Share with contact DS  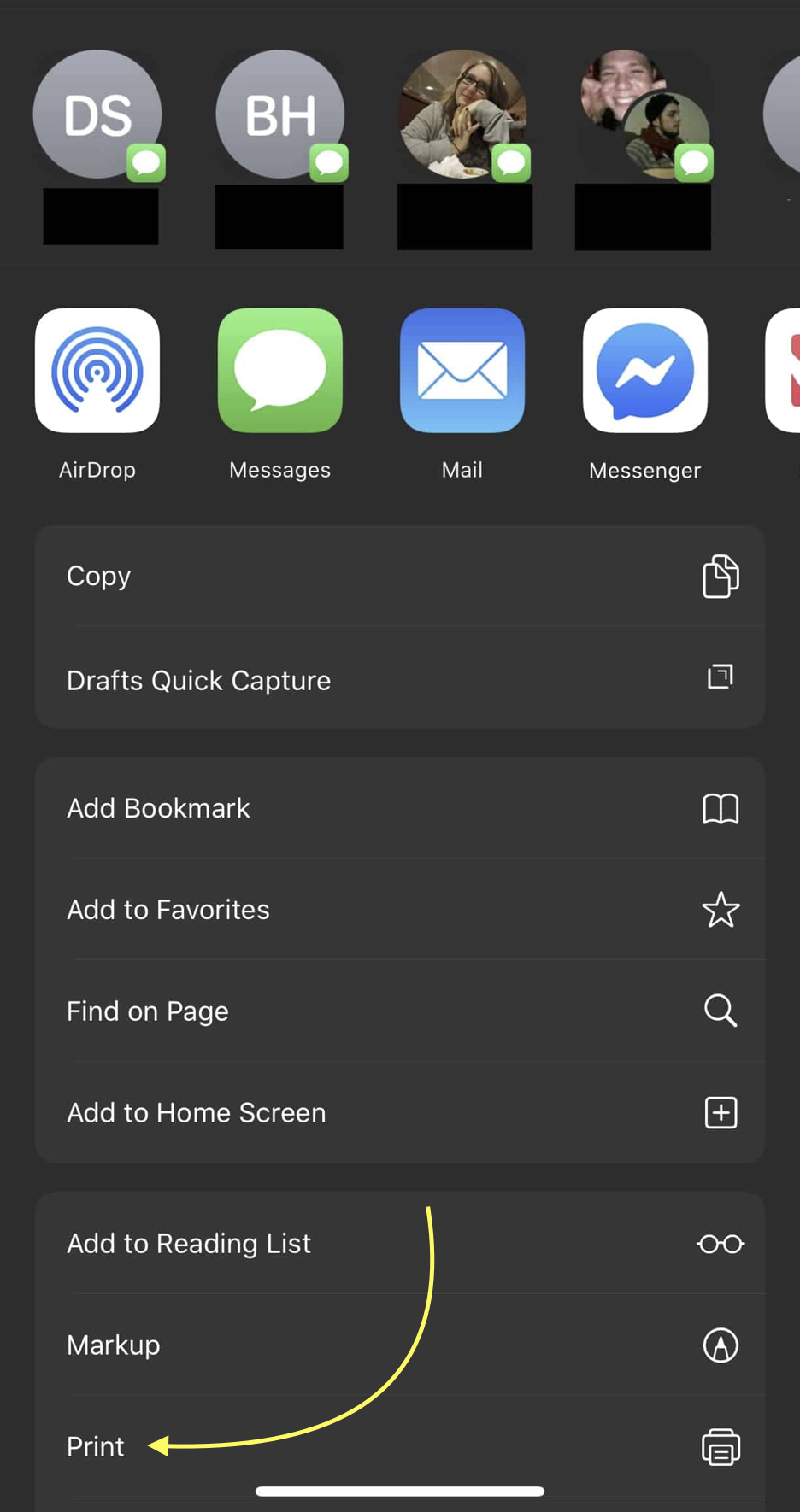tap(97, 114)
